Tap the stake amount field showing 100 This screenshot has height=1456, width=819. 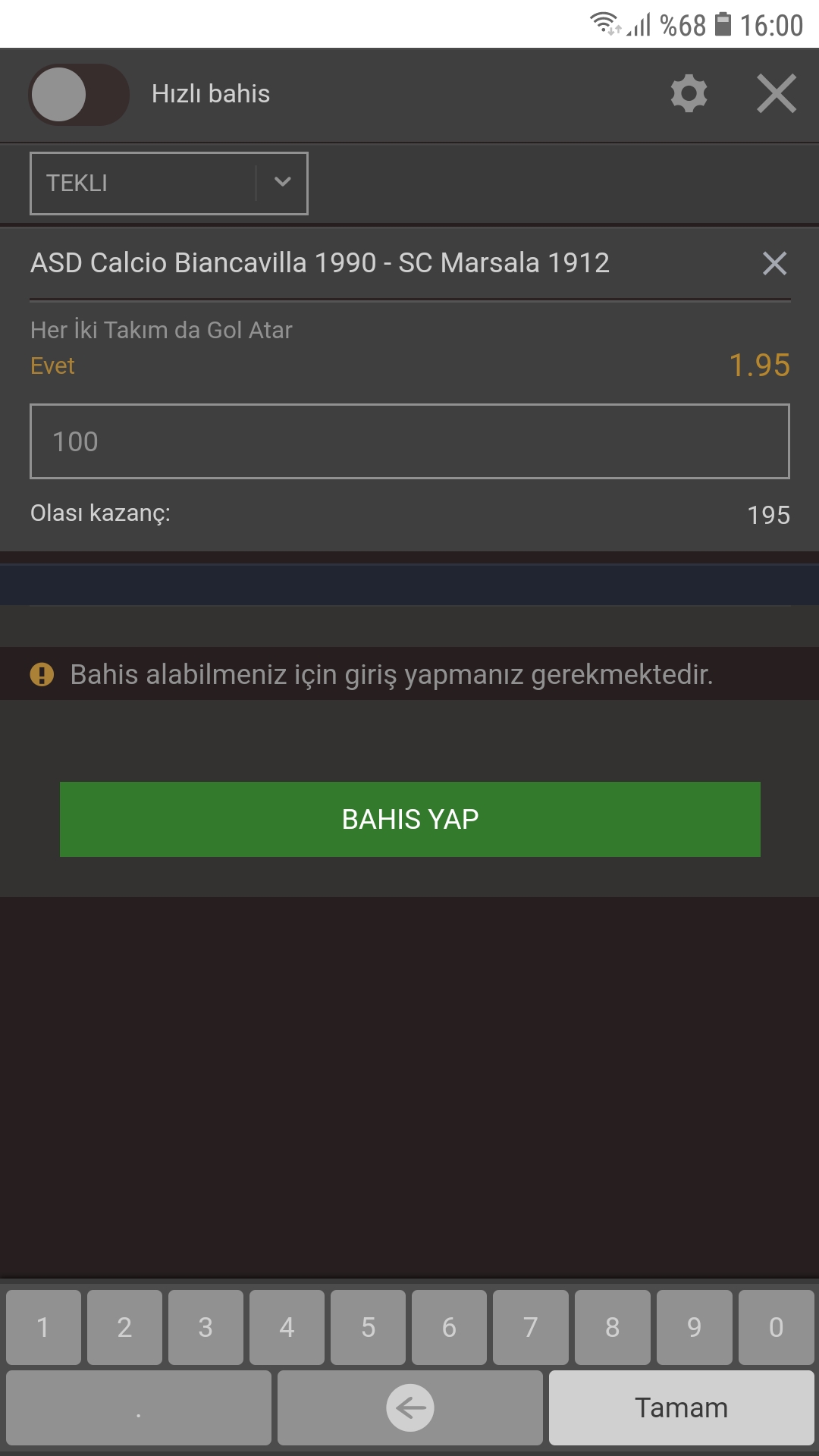(409, 441)
